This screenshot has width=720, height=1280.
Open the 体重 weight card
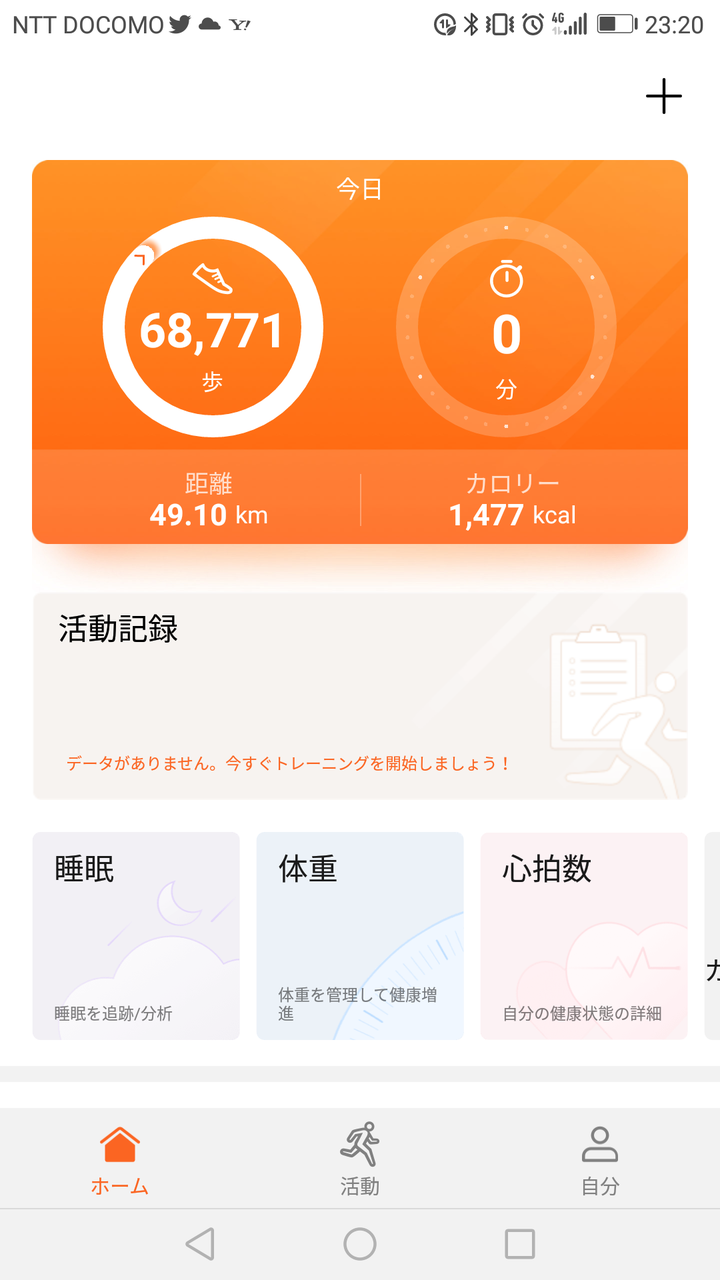(360, 936)
